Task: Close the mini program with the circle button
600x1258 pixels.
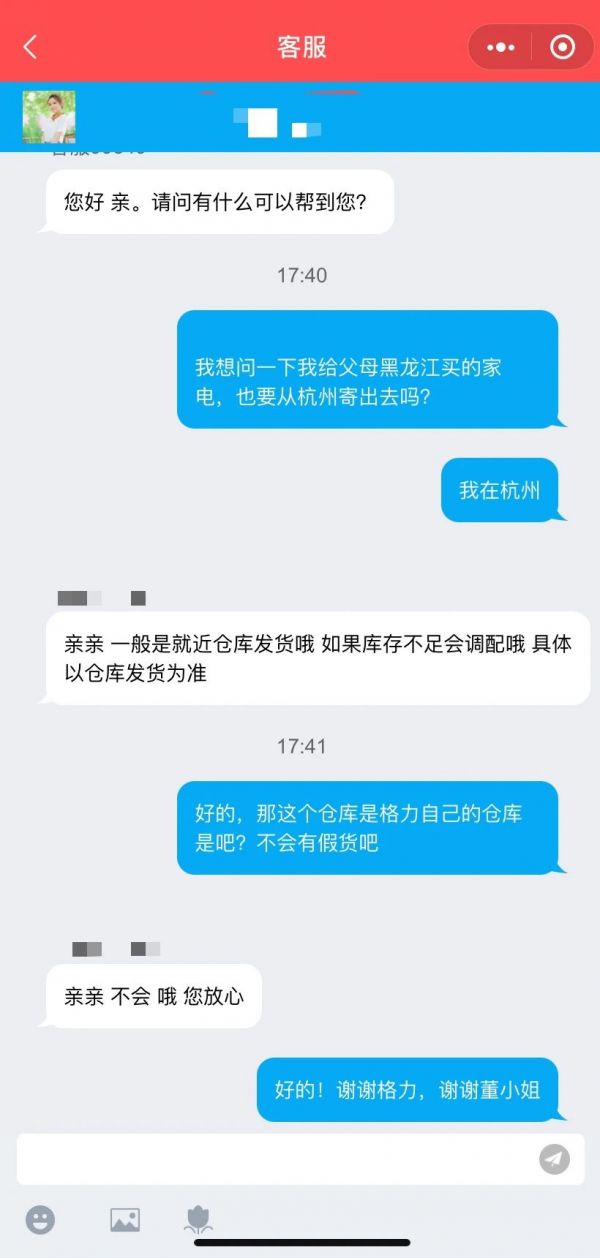Action: coord(563,47)
